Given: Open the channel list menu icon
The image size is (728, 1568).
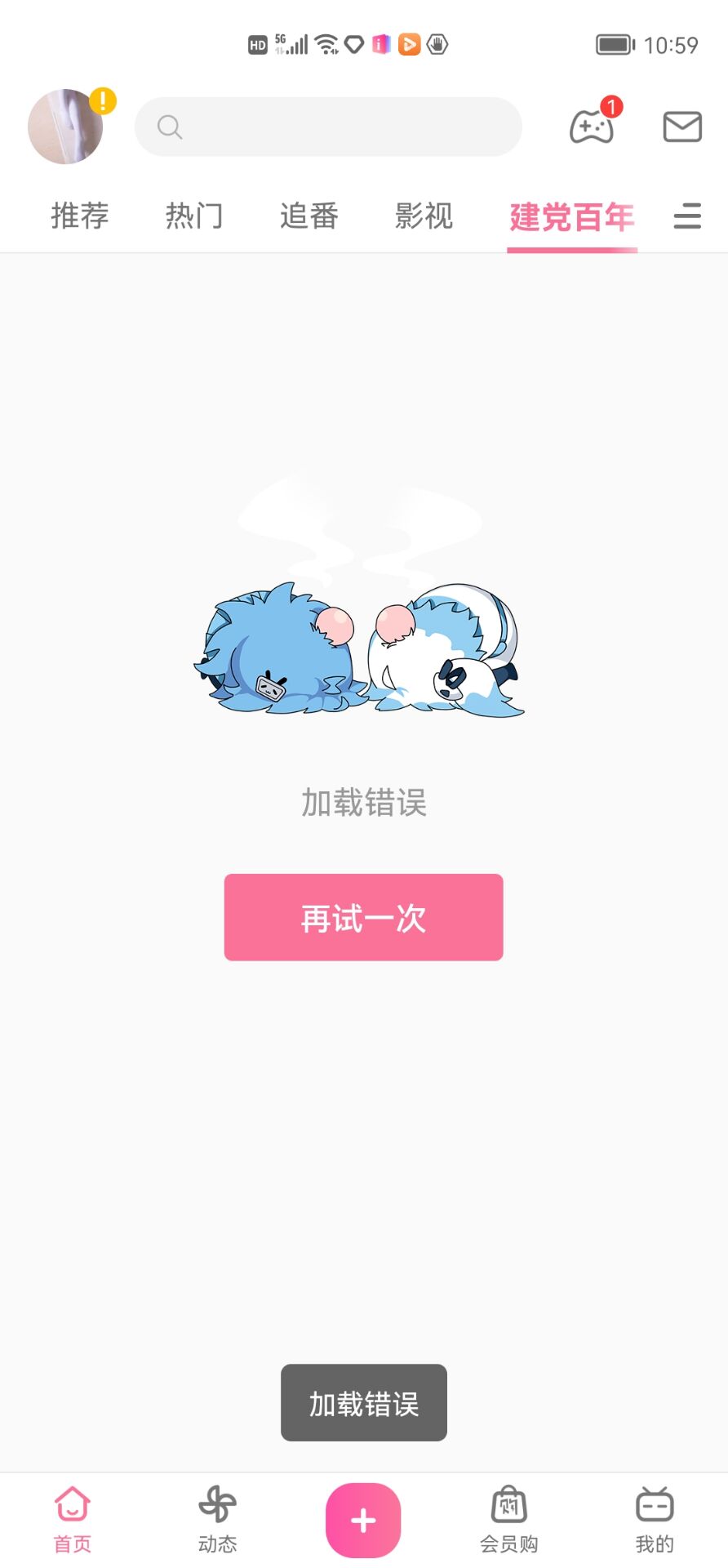Looking at the screenshot, I should pyautogui.click(x=687, y=216).
